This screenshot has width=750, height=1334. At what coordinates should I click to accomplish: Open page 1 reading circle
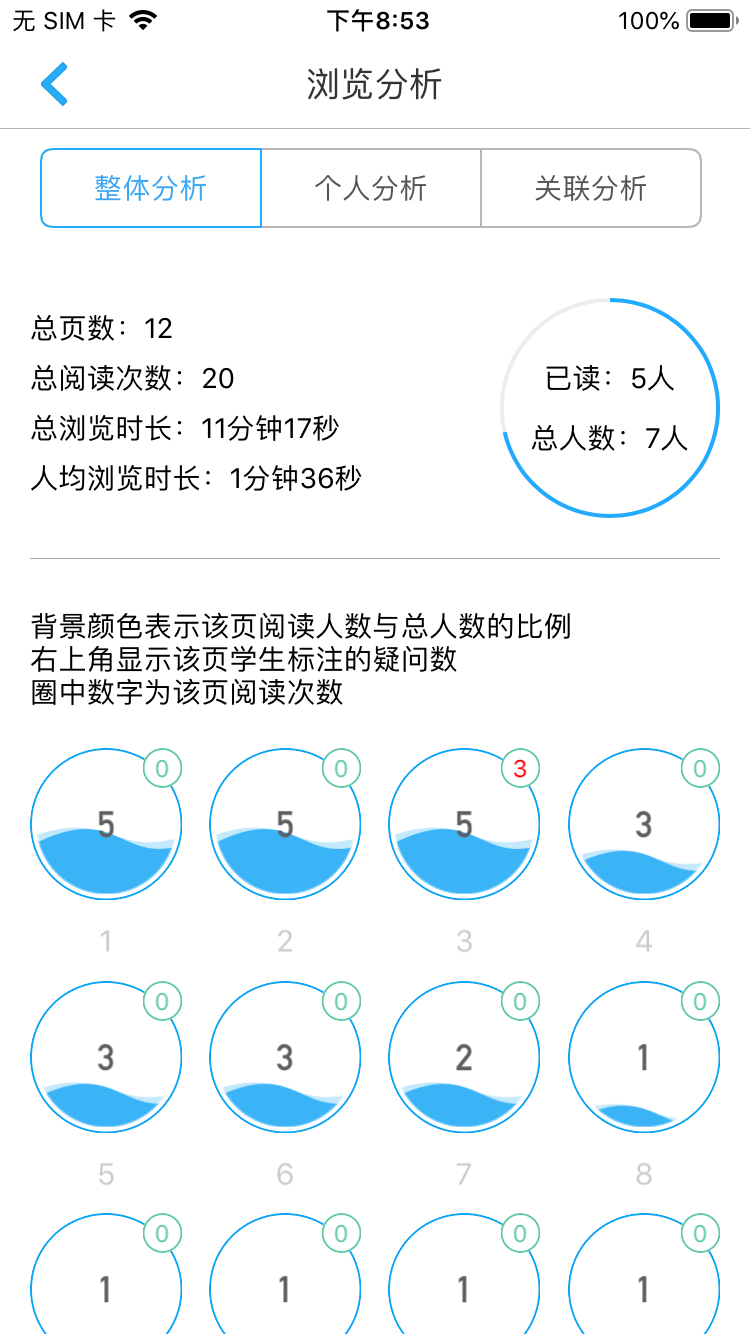pyautogui.click(x=106, y=825)
